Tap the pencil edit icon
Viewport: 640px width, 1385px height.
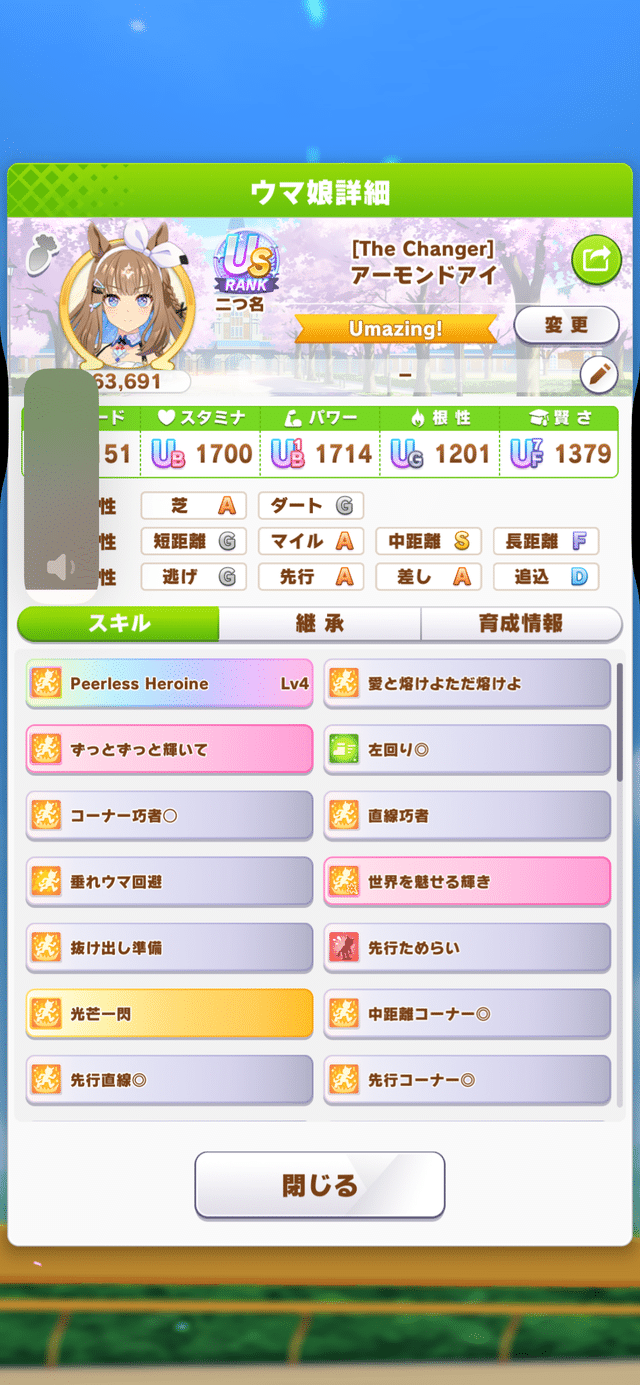coord(598,375)
